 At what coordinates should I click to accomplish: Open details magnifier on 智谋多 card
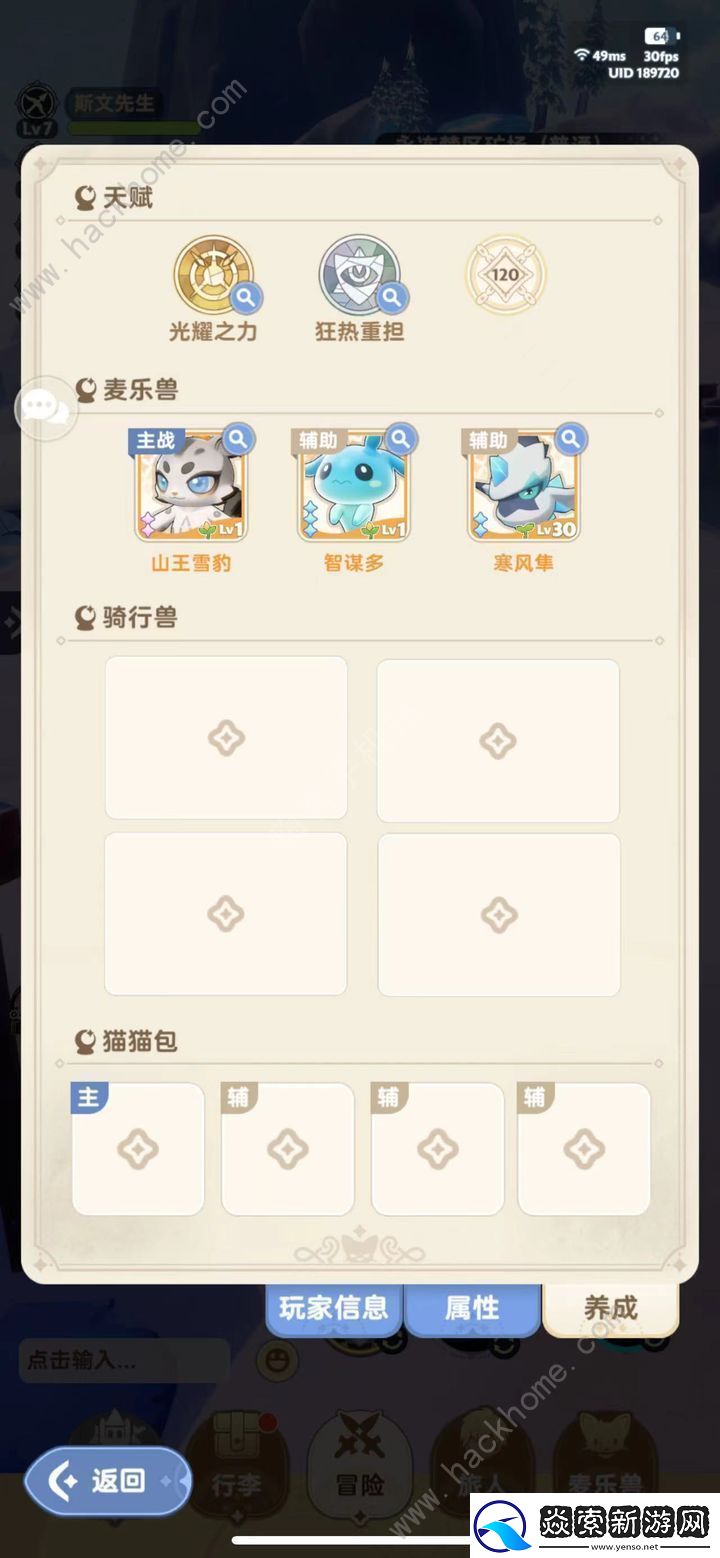tap(400, 438)
